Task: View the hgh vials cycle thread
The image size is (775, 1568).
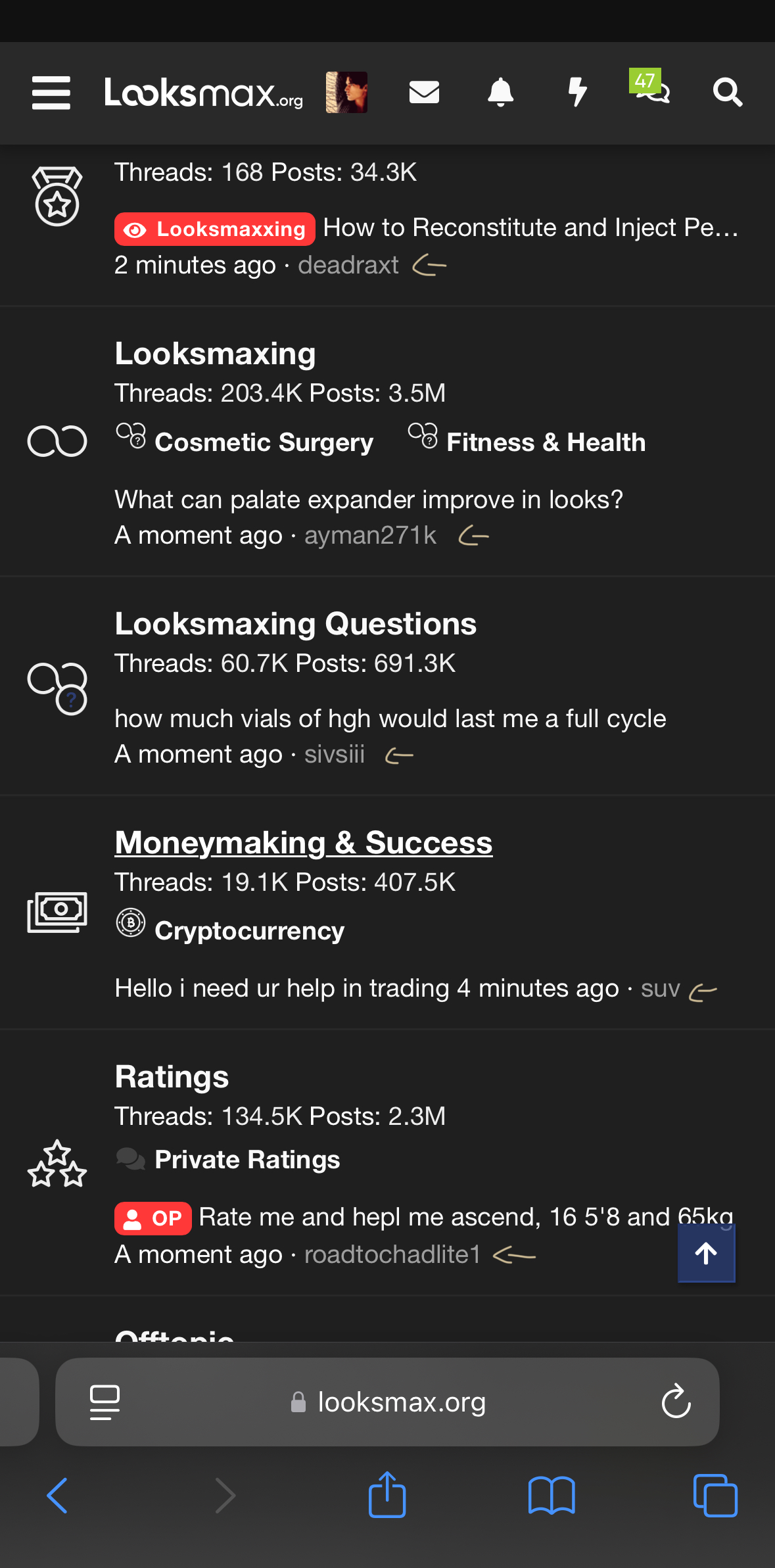Action: (x=390, y=719)
